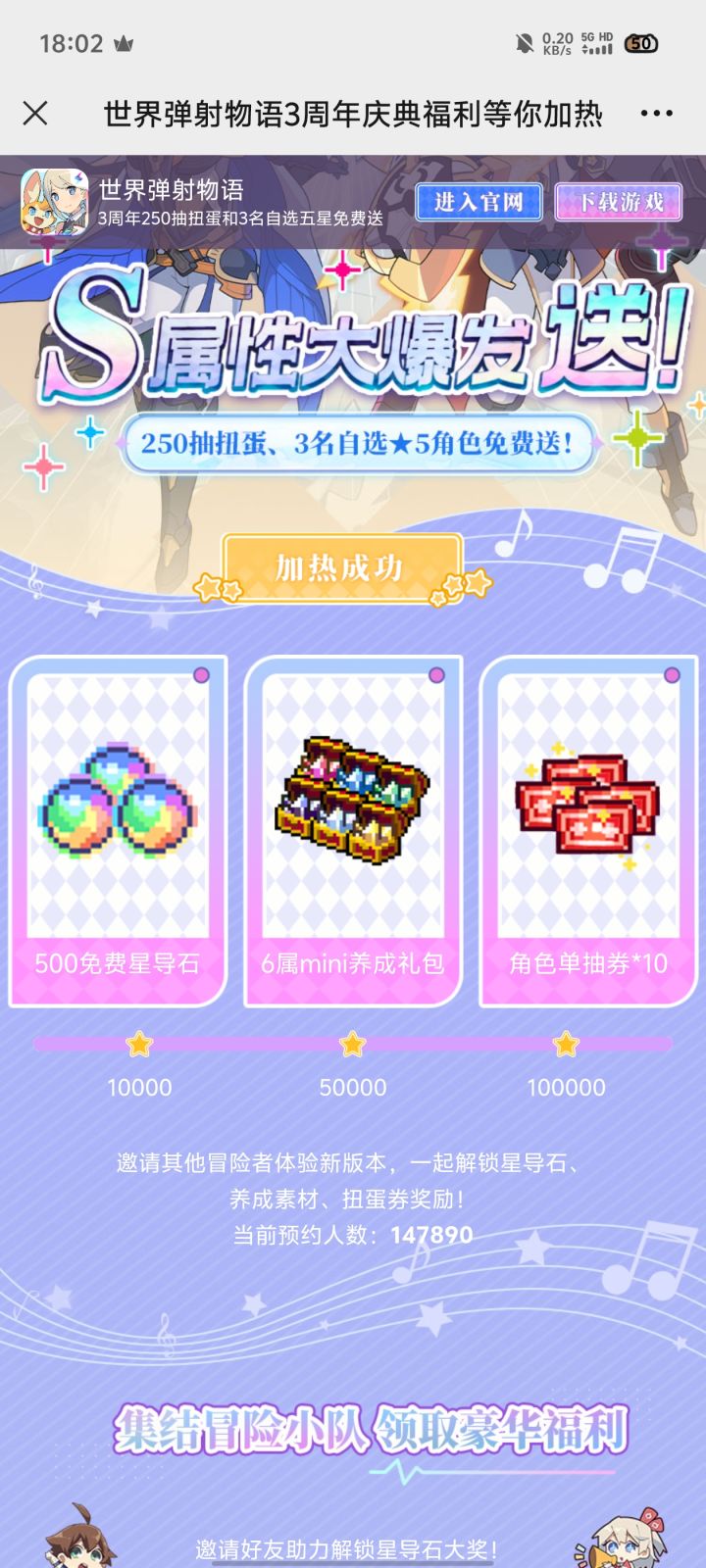Select the star marker at the 50000 milestone

click(x=353, y=1045)
